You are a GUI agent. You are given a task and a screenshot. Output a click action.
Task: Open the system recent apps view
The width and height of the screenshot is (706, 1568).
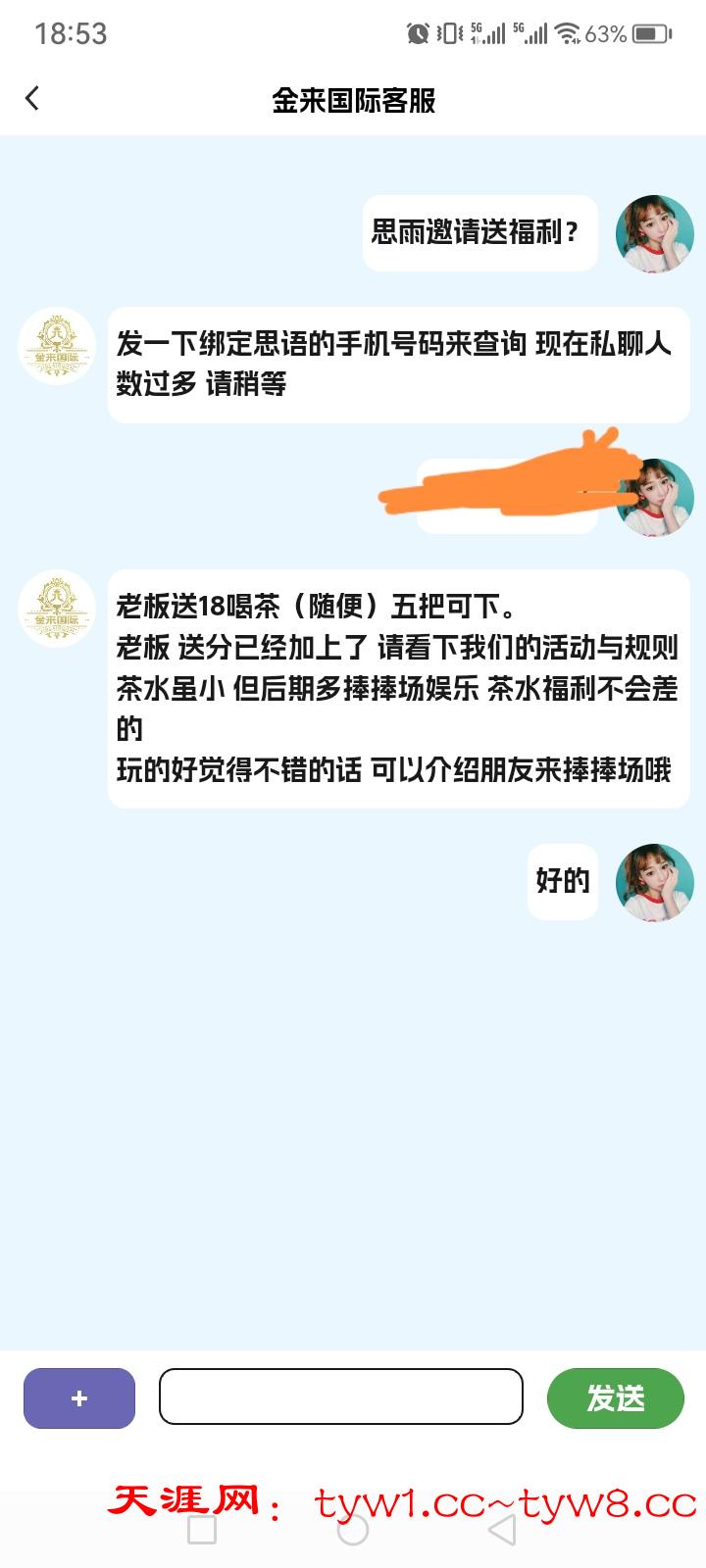click(x=202, y=1530)
